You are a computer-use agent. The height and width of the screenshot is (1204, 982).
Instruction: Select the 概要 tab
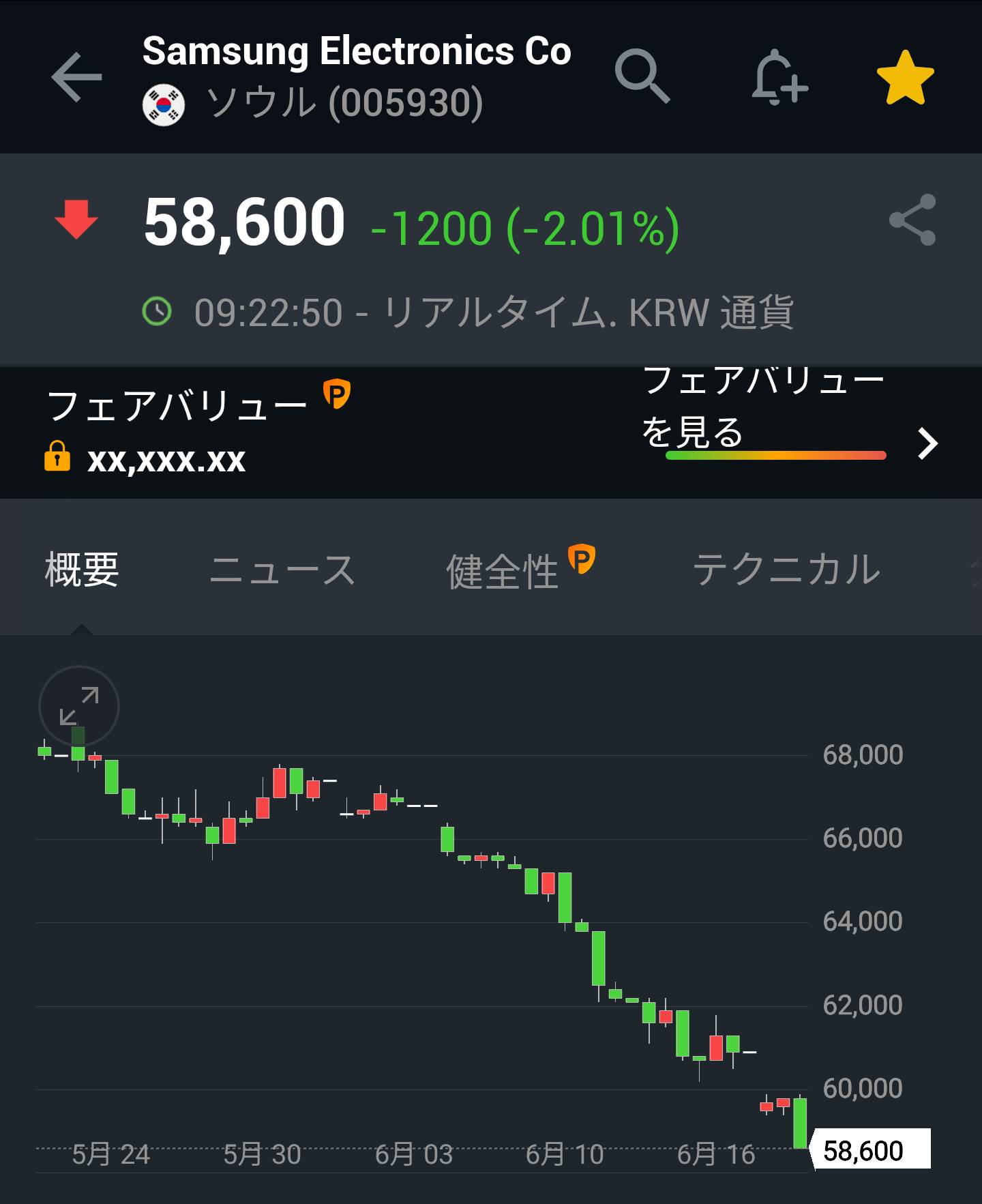[x=82, y=570]
